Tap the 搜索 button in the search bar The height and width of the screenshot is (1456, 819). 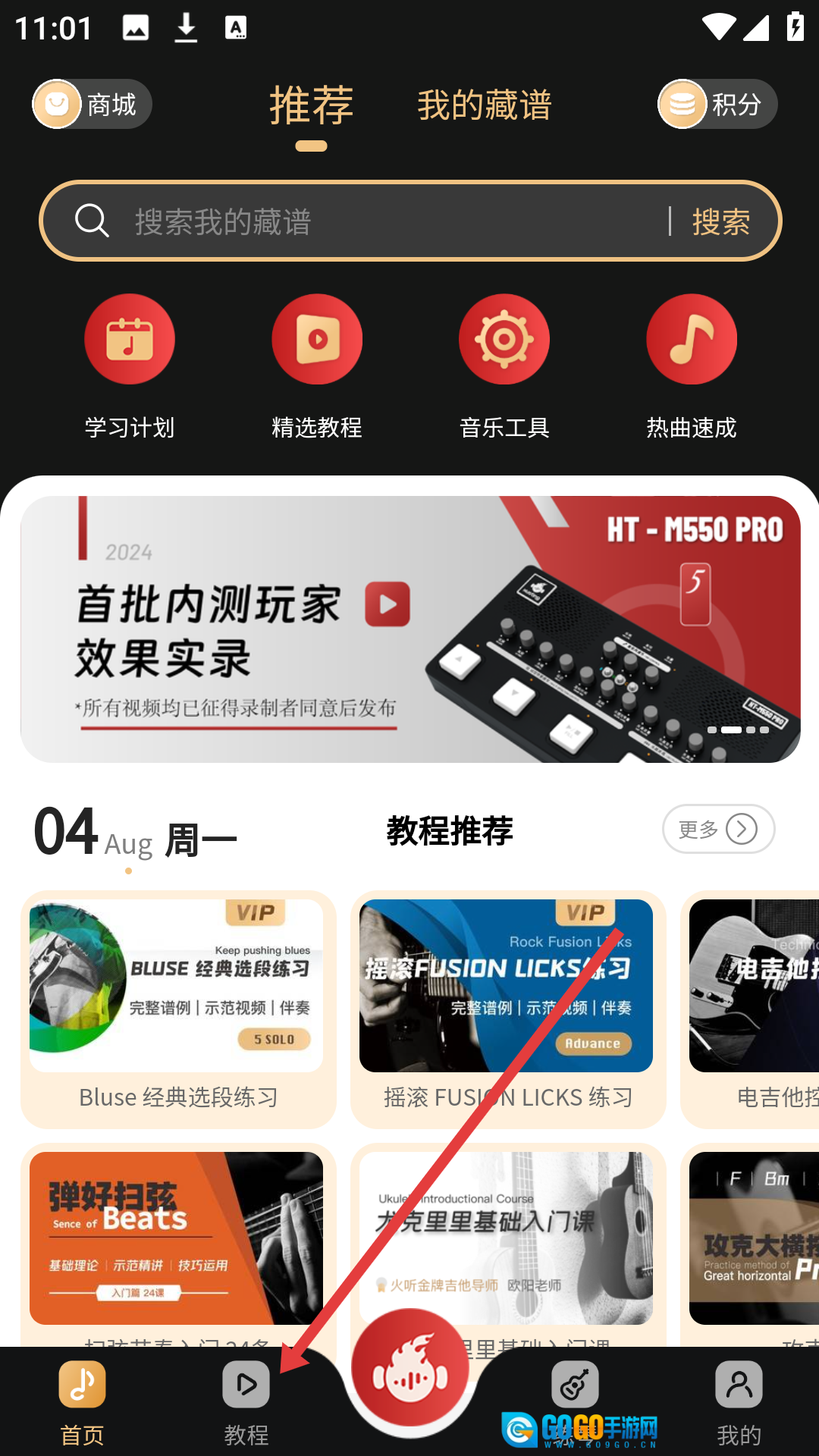tap(720, 221)
